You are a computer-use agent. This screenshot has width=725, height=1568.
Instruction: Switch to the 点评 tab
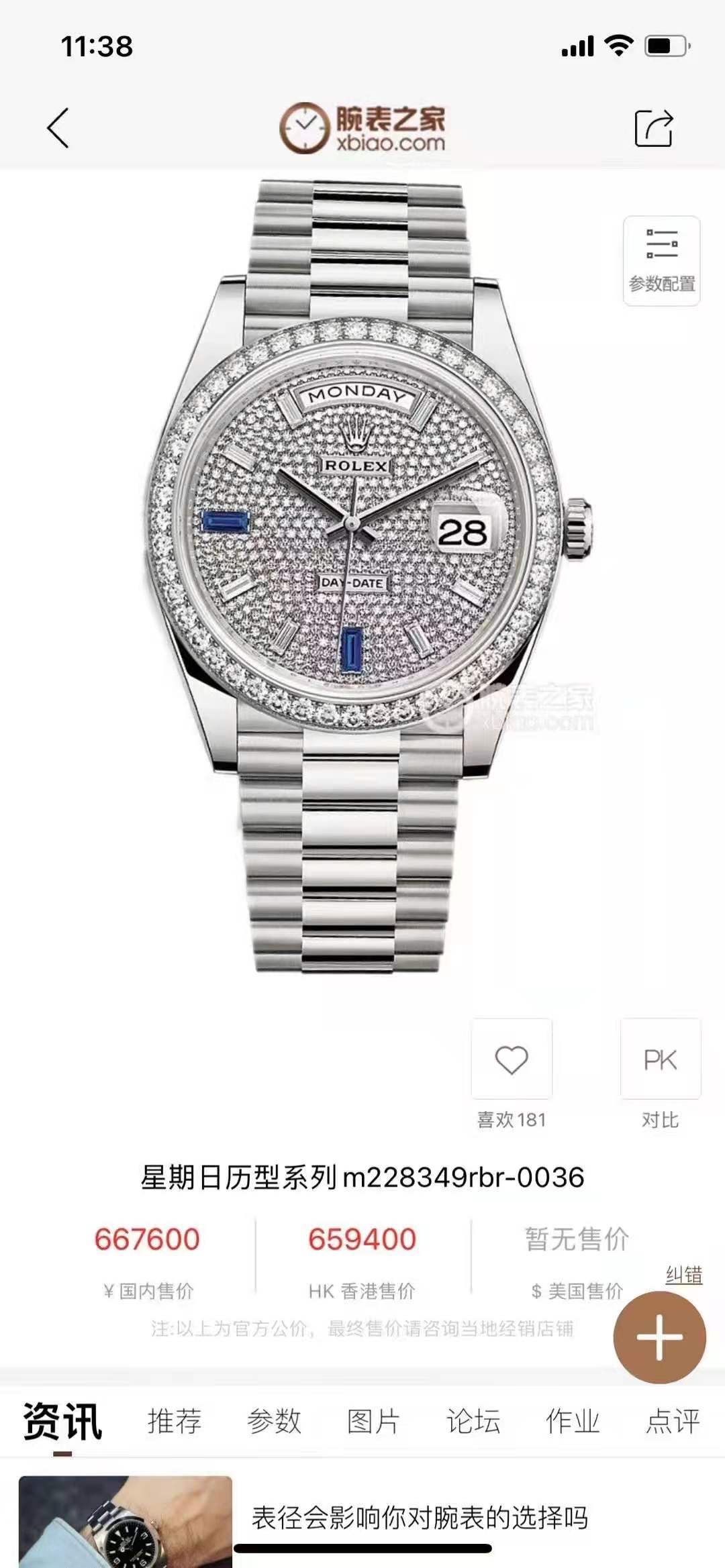tap(673, 1421)
